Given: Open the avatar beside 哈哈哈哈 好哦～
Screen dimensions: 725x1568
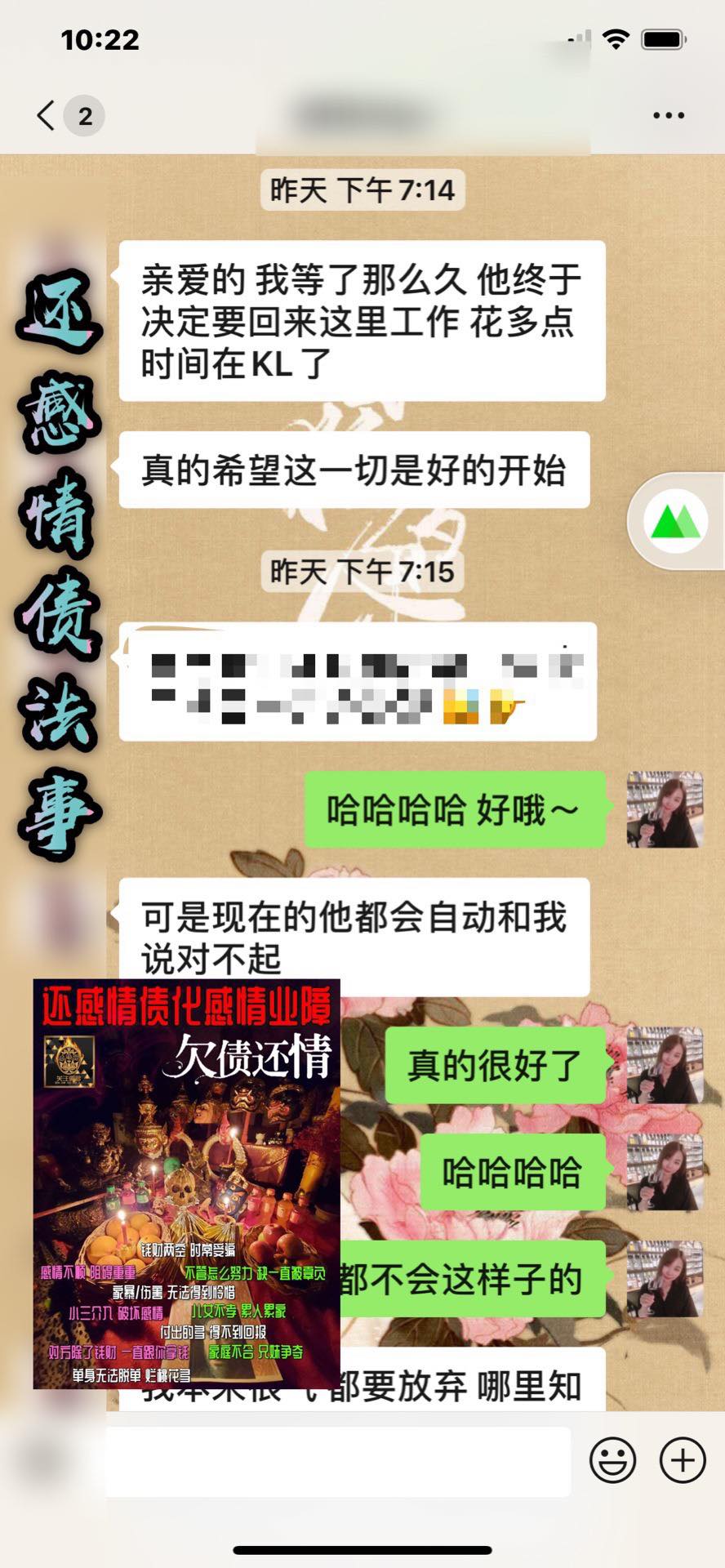Looking at the screenshot, I should point(665,809).
